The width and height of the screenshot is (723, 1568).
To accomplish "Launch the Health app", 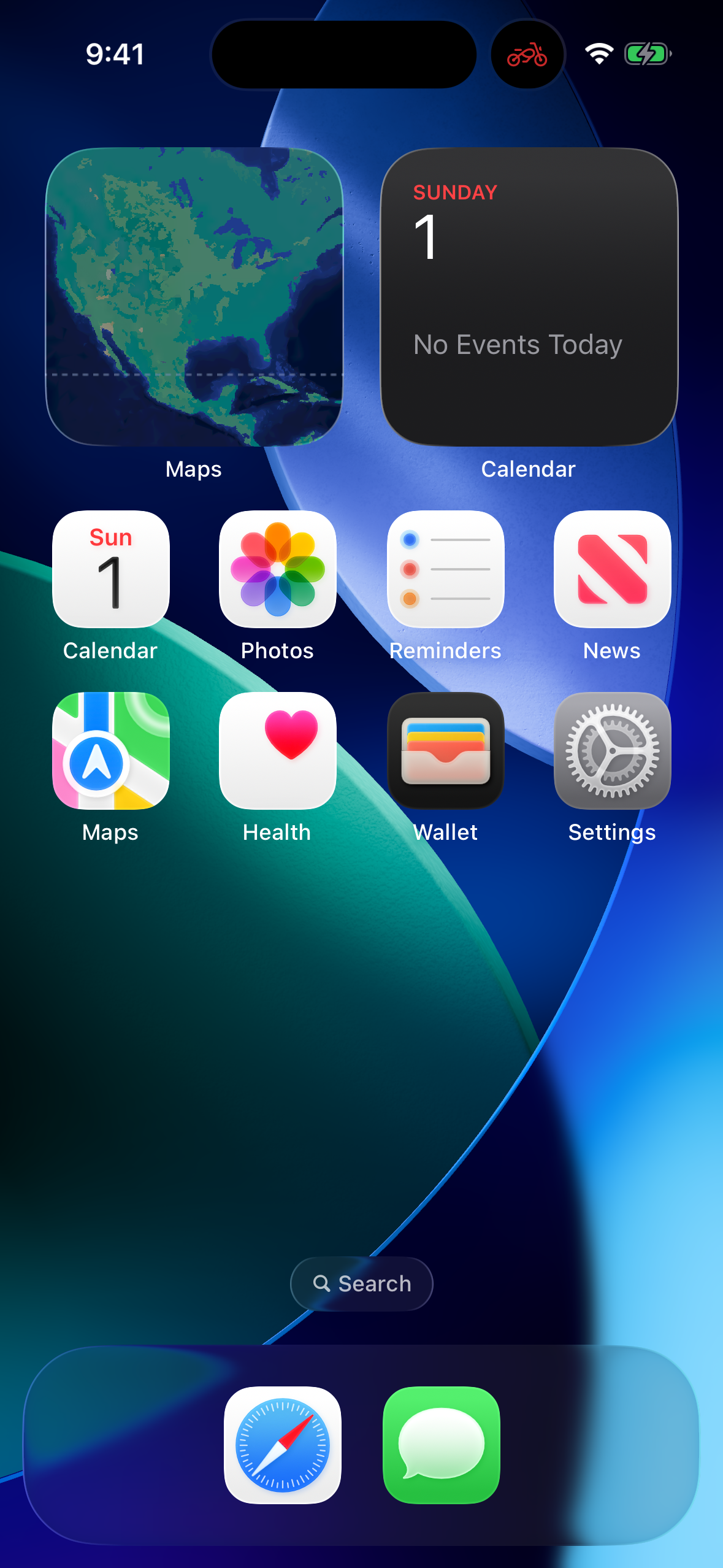I will (277, 752).
